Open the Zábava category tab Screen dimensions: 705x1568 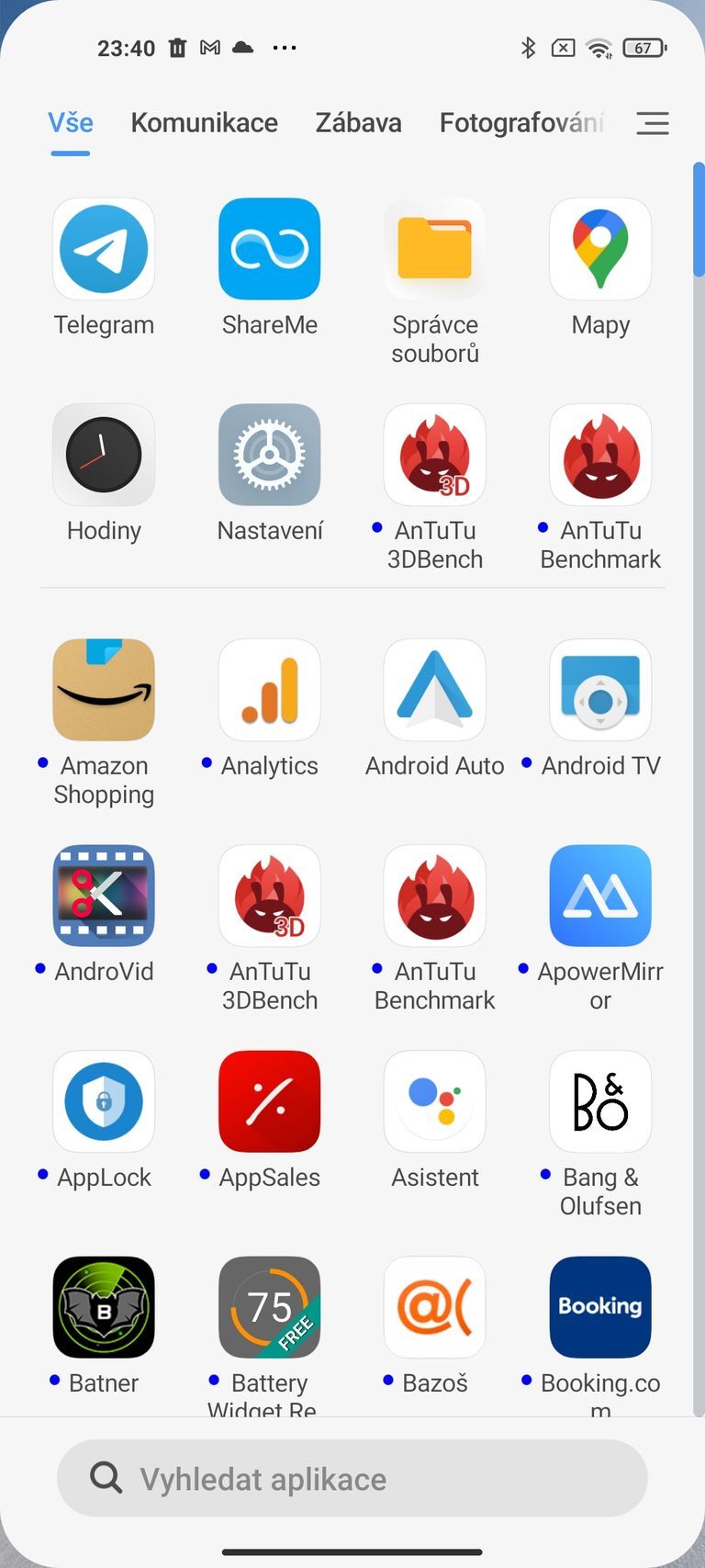(x=358, y=122)
